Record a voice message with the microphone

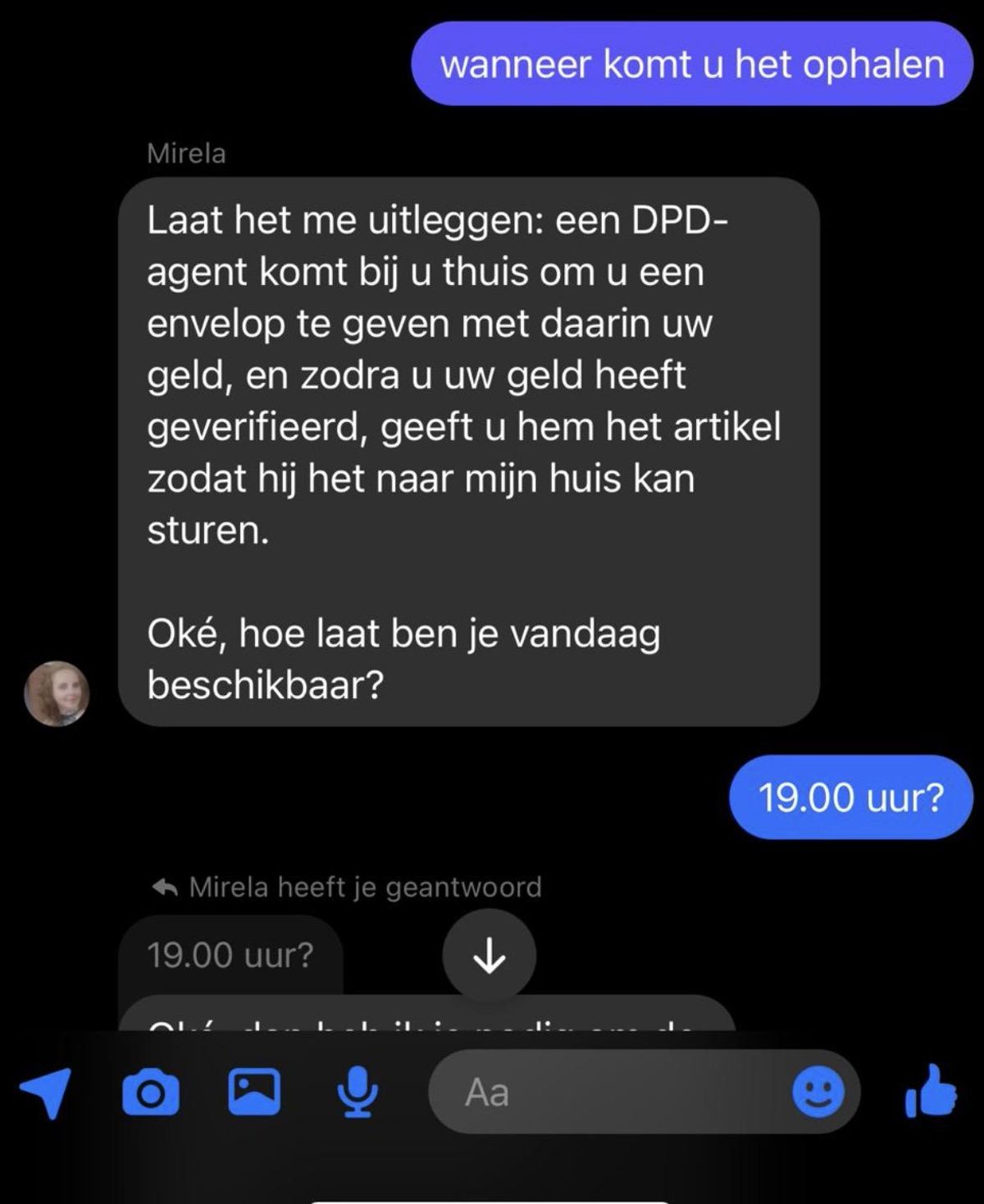pos(358,1092)
